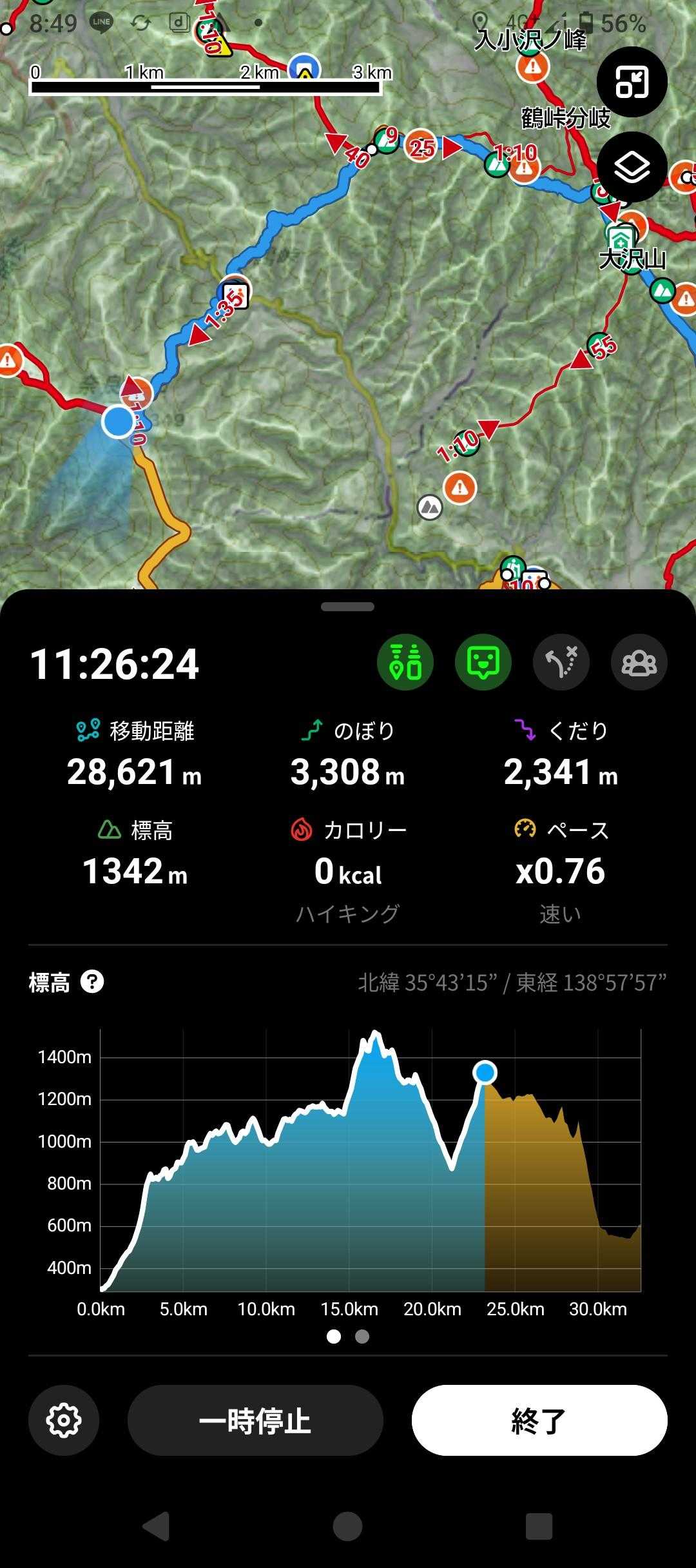Open the map layers selector
The image size is (696, 1568).
click(x=632, y=167)
